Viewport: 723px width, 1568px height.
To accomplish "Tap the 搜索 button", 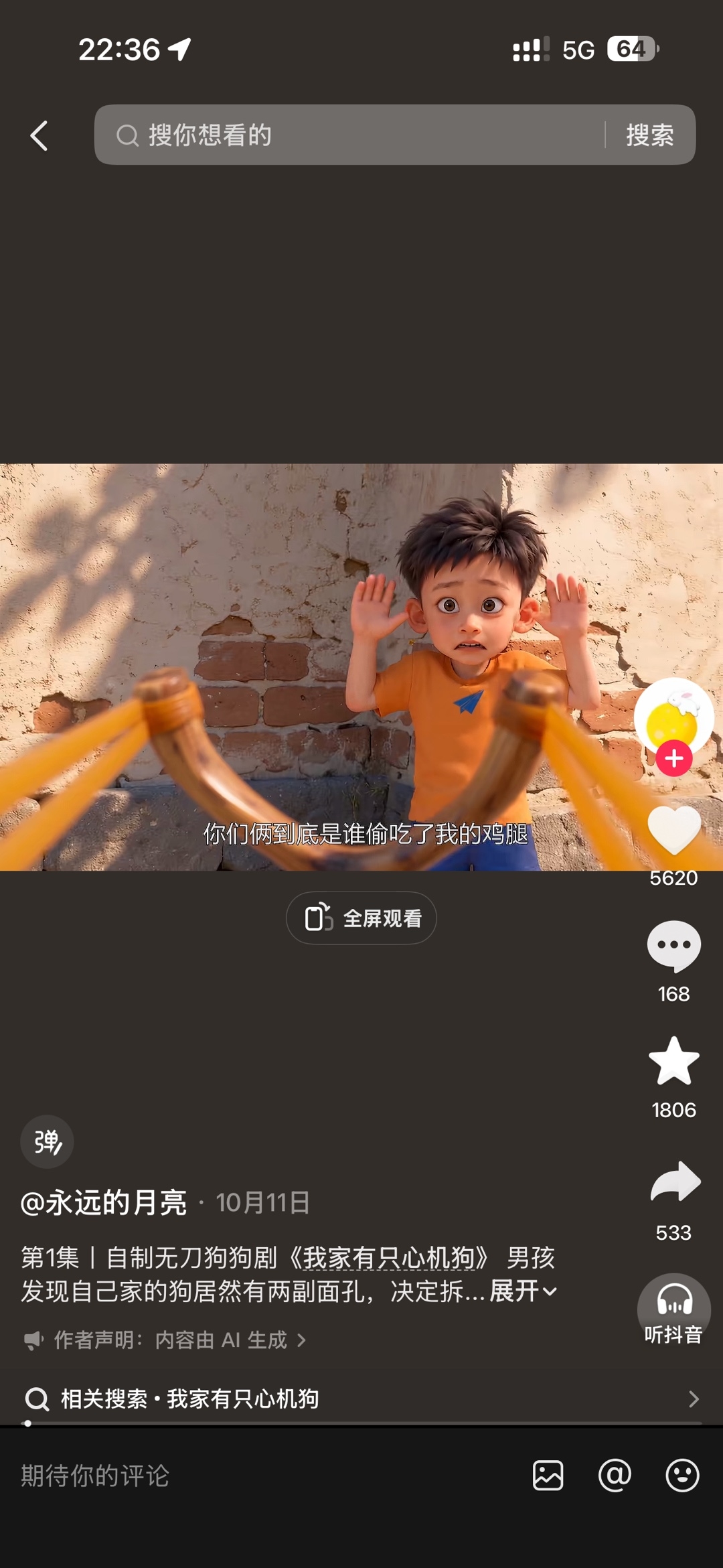I will (649, 135).
